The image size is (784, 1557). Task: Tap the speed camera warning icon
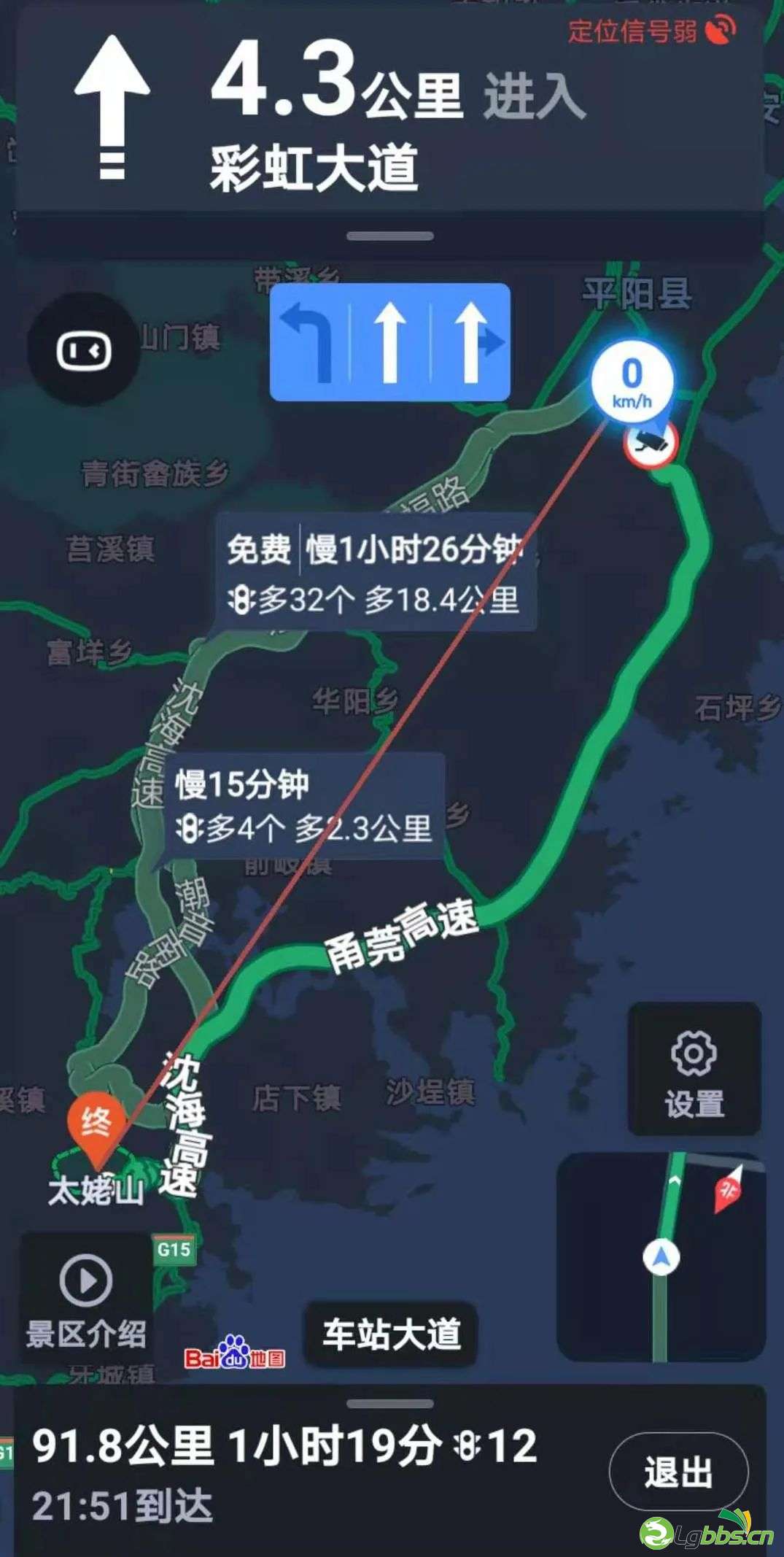[651, 444]
